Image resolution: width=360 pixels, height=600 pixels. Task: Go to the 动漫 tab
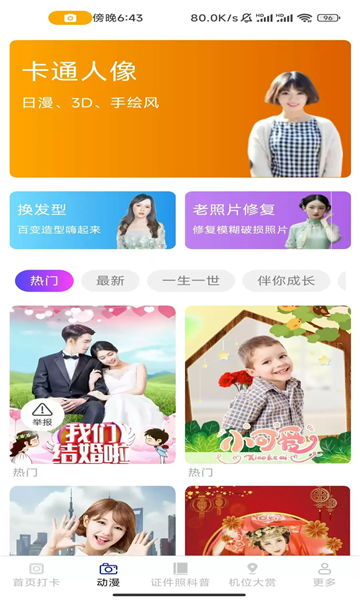tap(108, 575)
